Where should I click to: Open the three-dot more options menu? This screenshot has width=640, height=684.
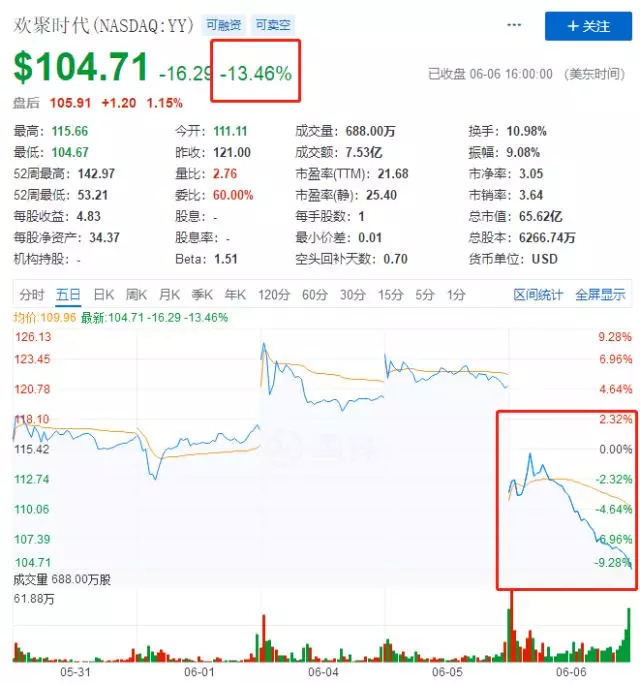coord(514,25)
